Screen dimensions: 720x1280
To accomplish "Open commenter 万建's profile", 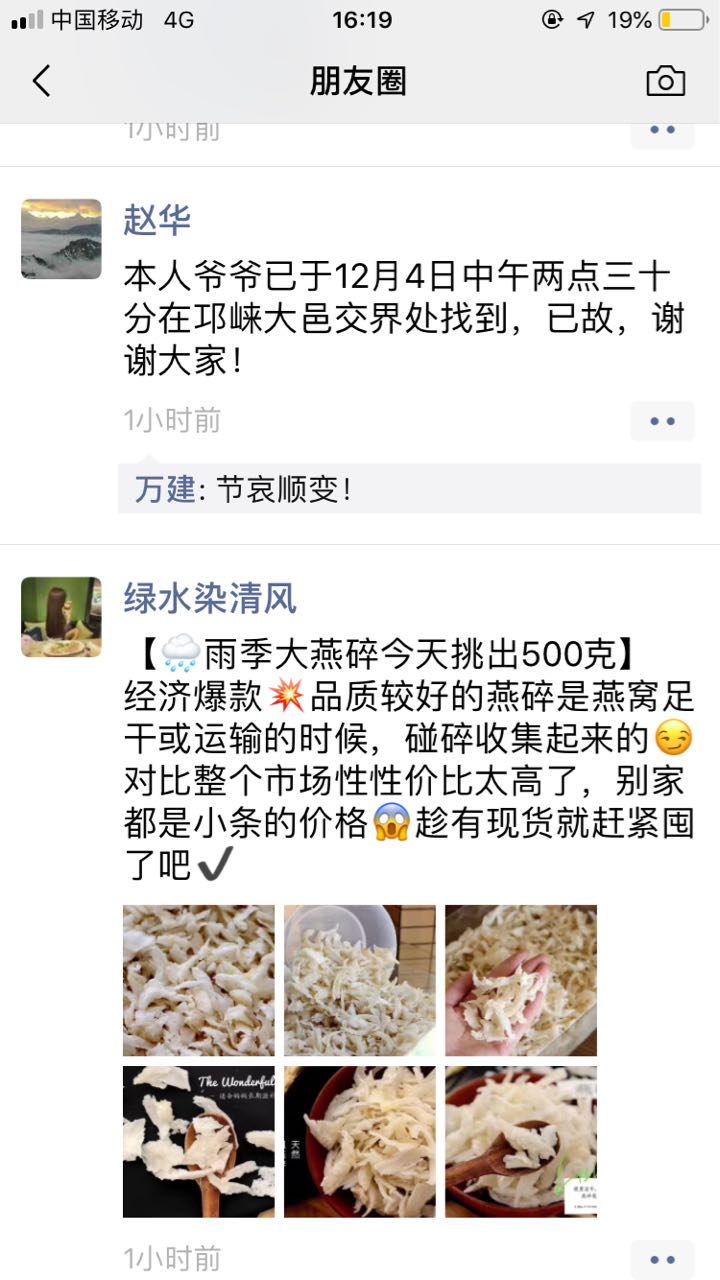I will (165, 490).
